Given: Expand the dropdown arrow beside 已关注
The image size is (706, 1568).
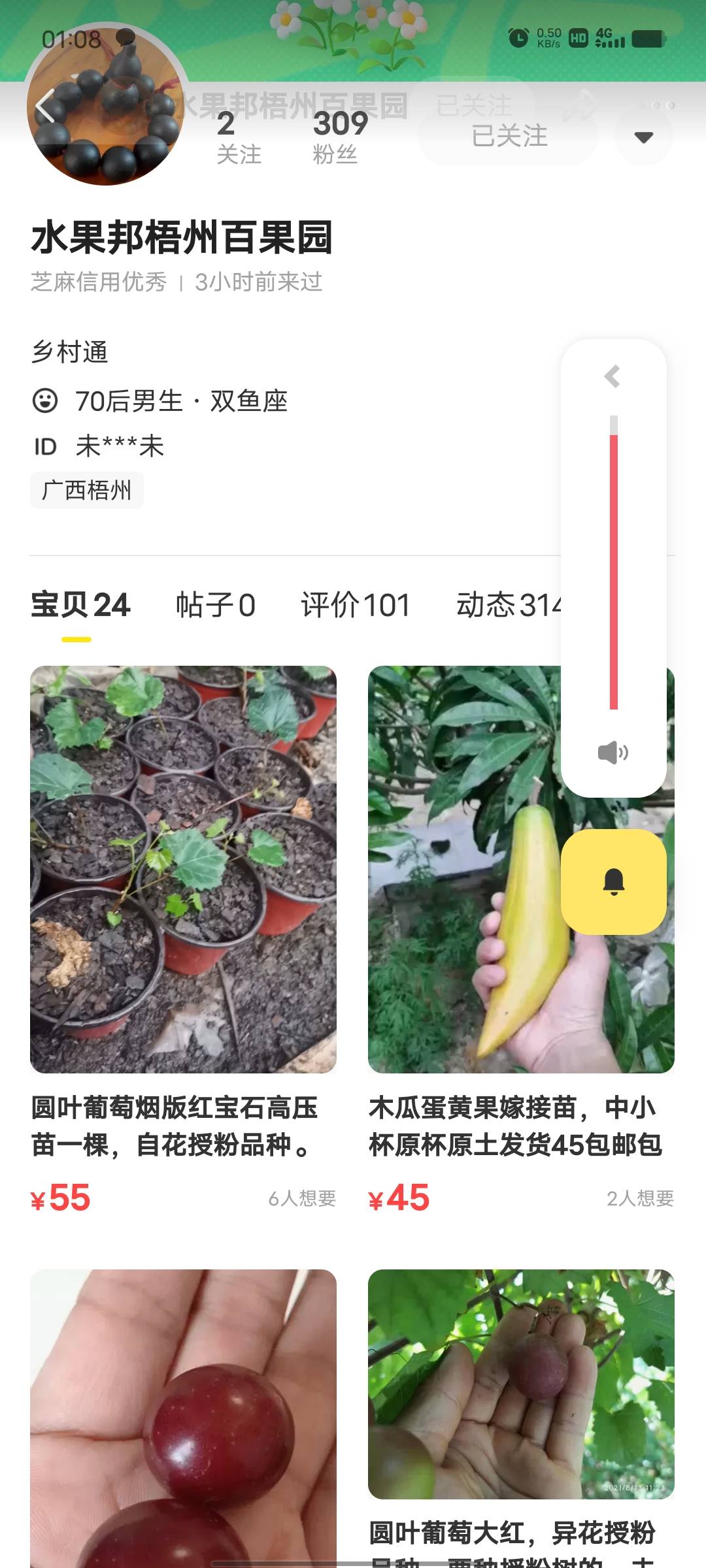Looking at the screenshot, I should [644, 137].
